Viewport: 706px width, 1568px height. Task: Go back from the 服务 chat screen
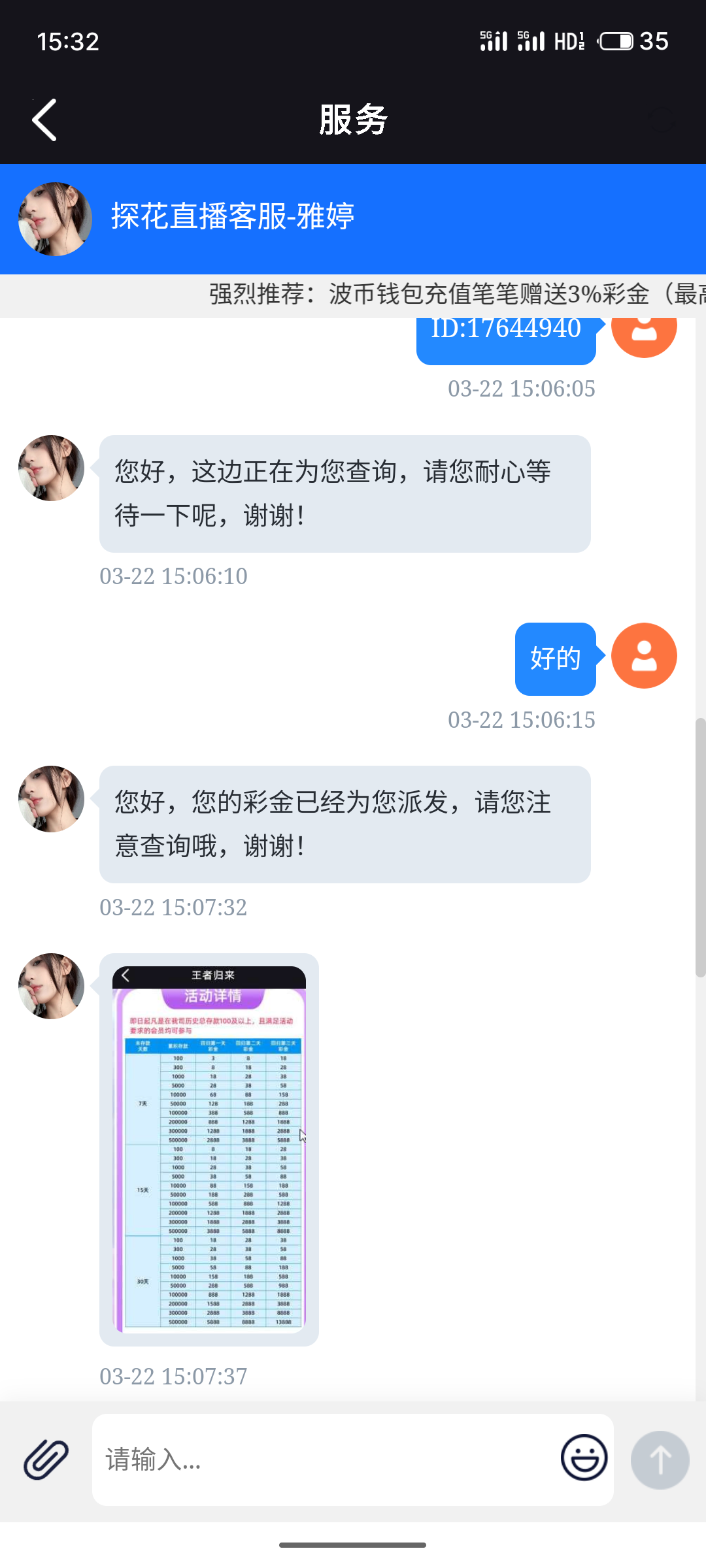click(x=44, y=120)
